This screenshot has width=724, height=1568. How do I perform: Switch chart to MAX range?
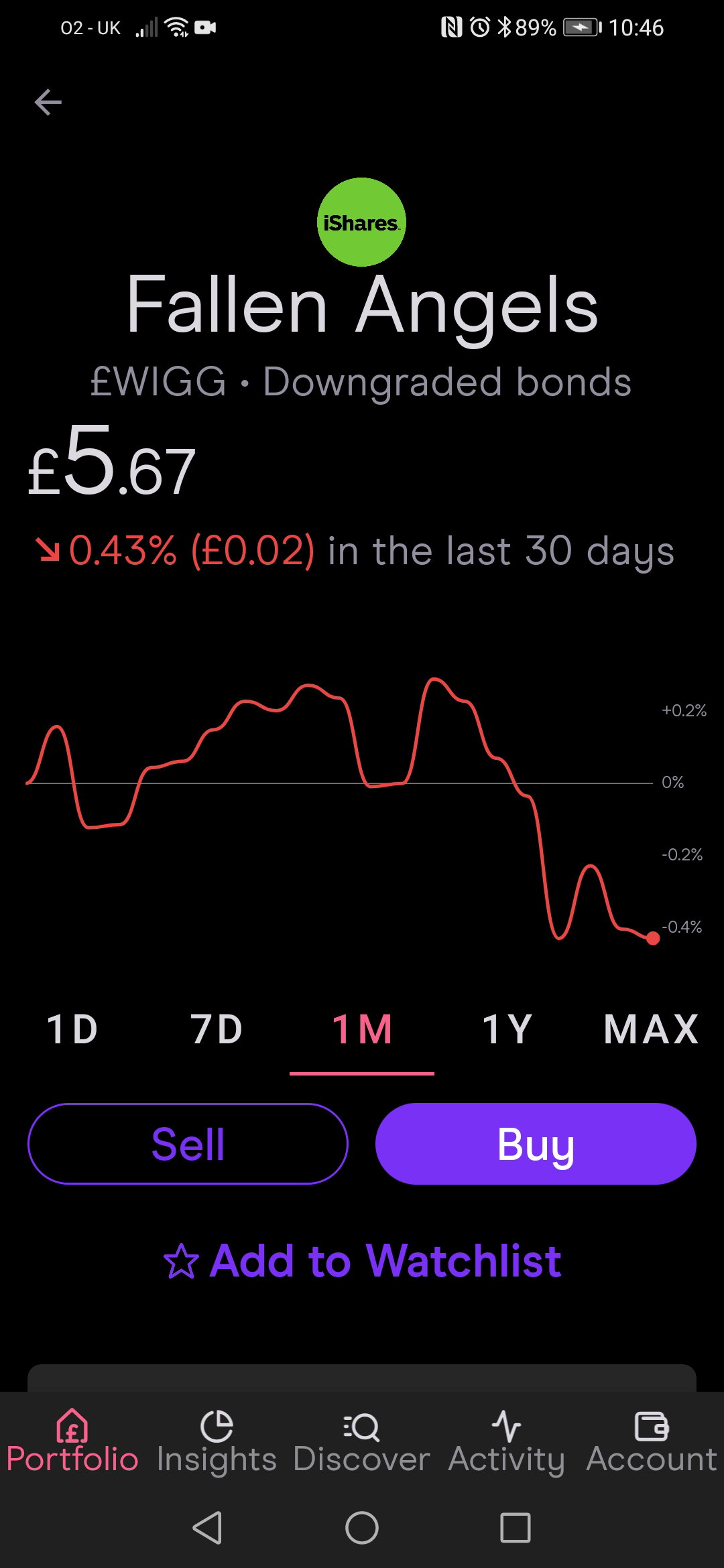pyautogui.click(x=651, y=1029)
